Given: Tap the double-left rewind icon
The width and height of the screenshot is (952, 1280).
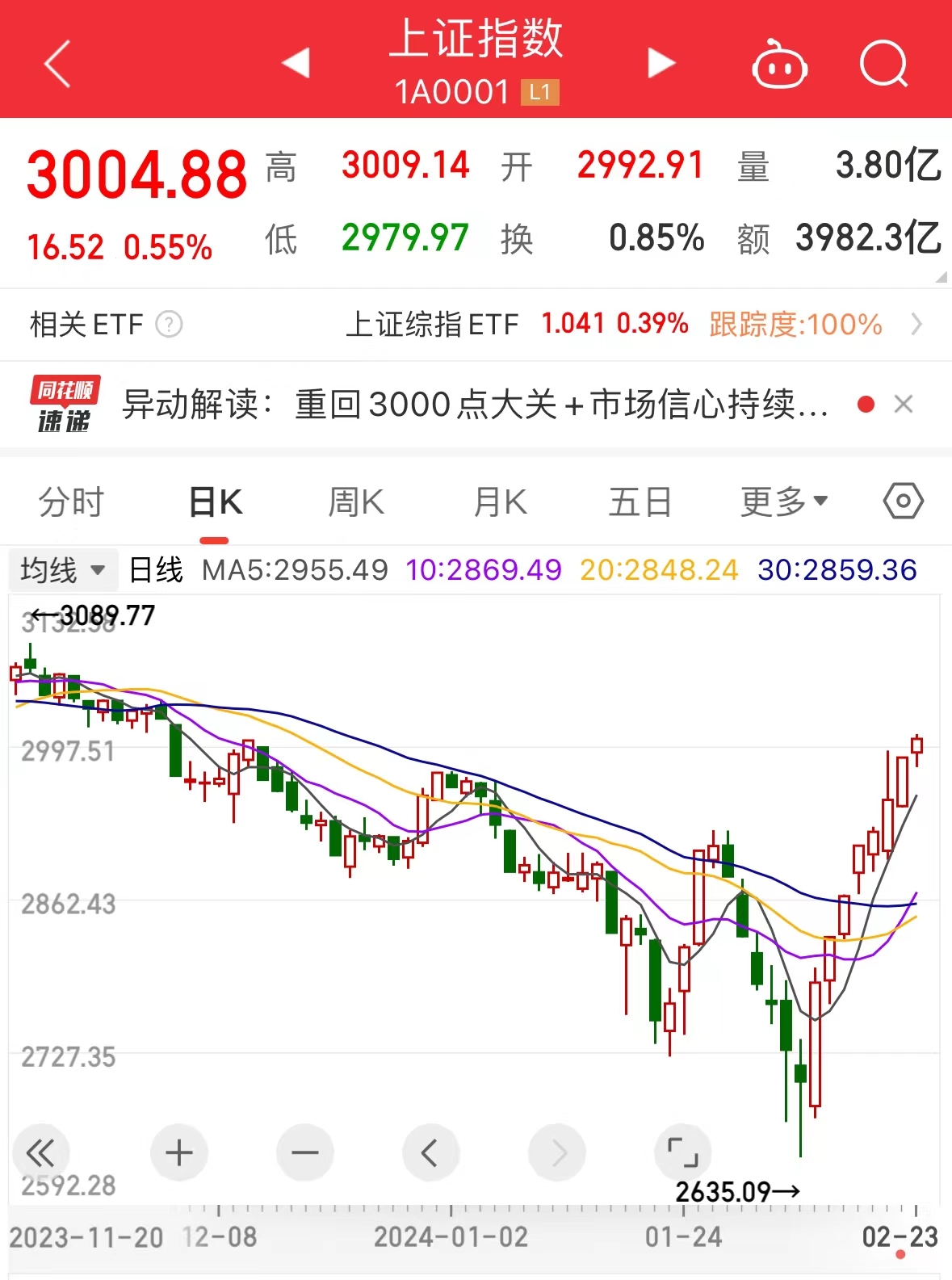Looking at the screenshot, I should pos(42,1153).
